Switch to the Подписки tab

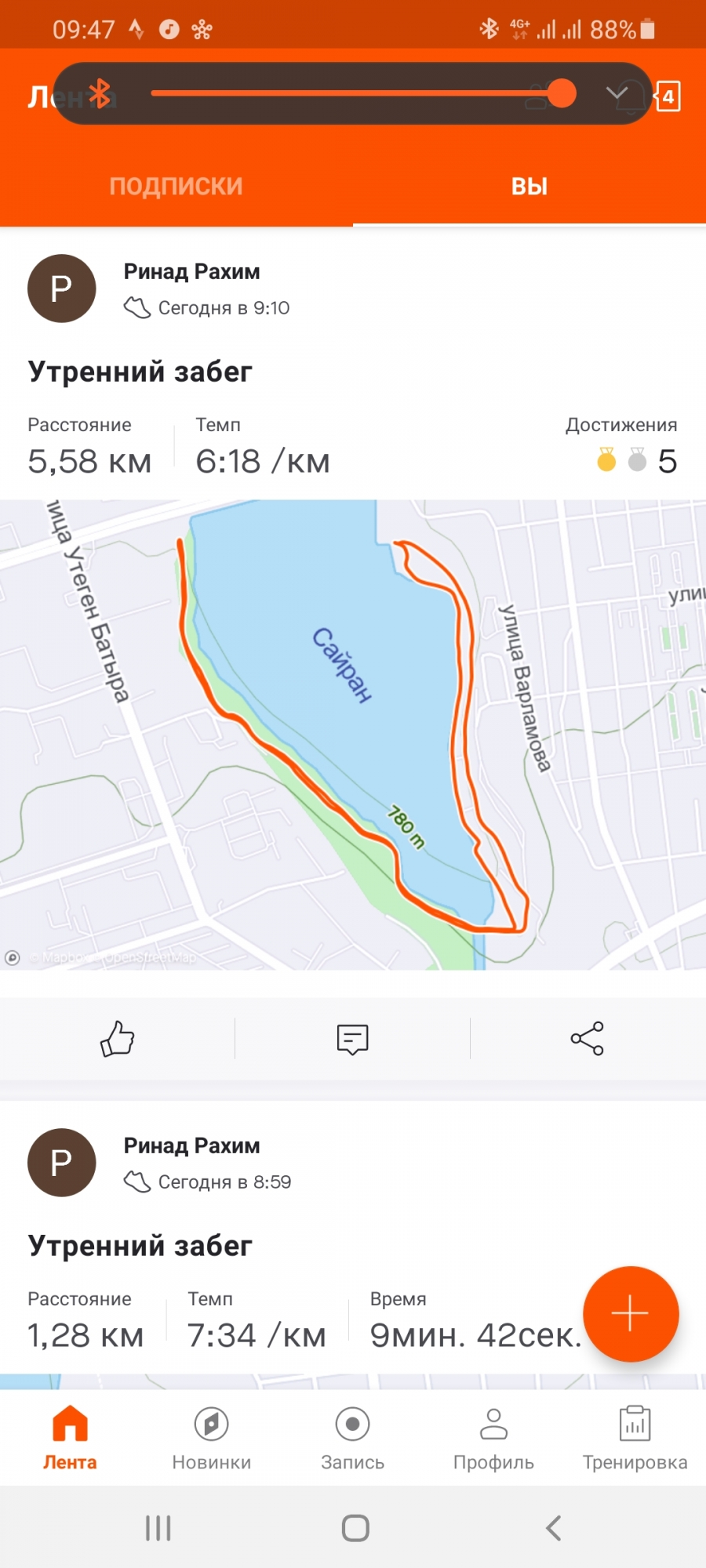[176, 186]
